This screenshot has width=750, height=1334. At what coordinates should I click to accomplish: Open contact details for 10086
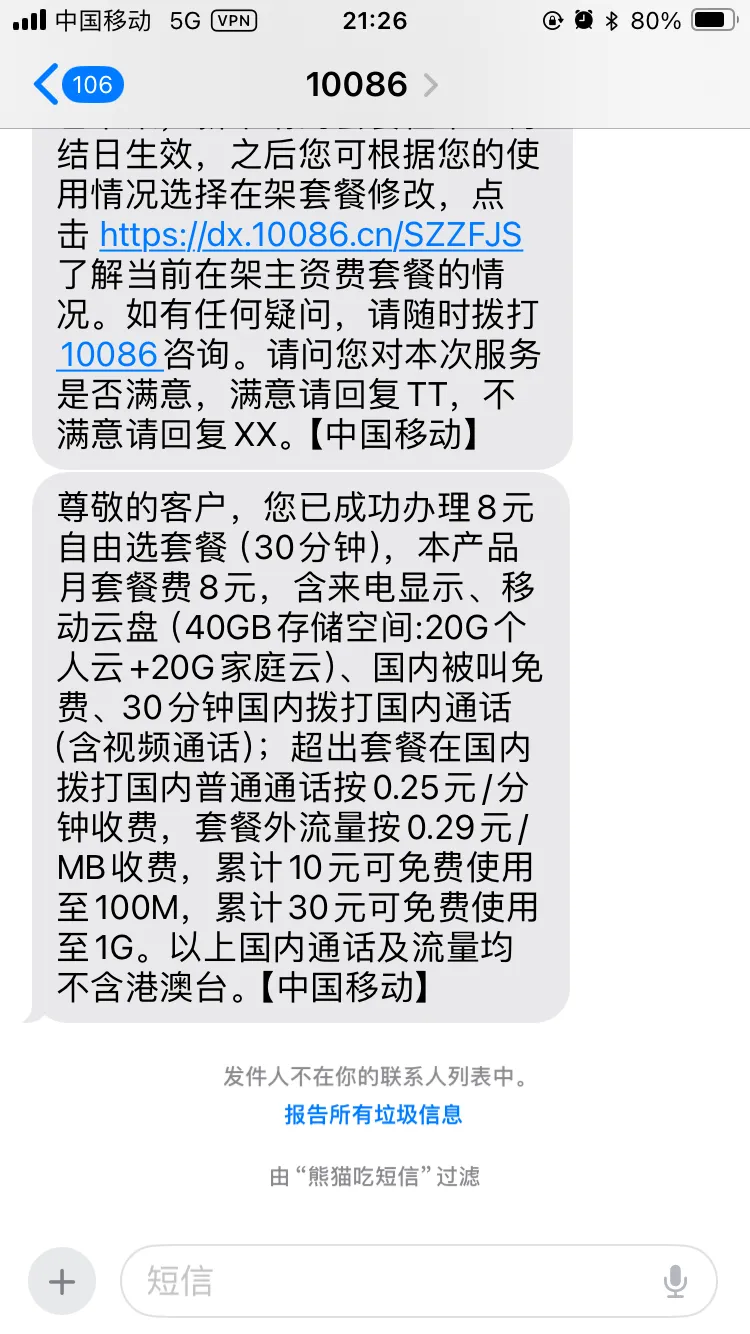point(372,85)
